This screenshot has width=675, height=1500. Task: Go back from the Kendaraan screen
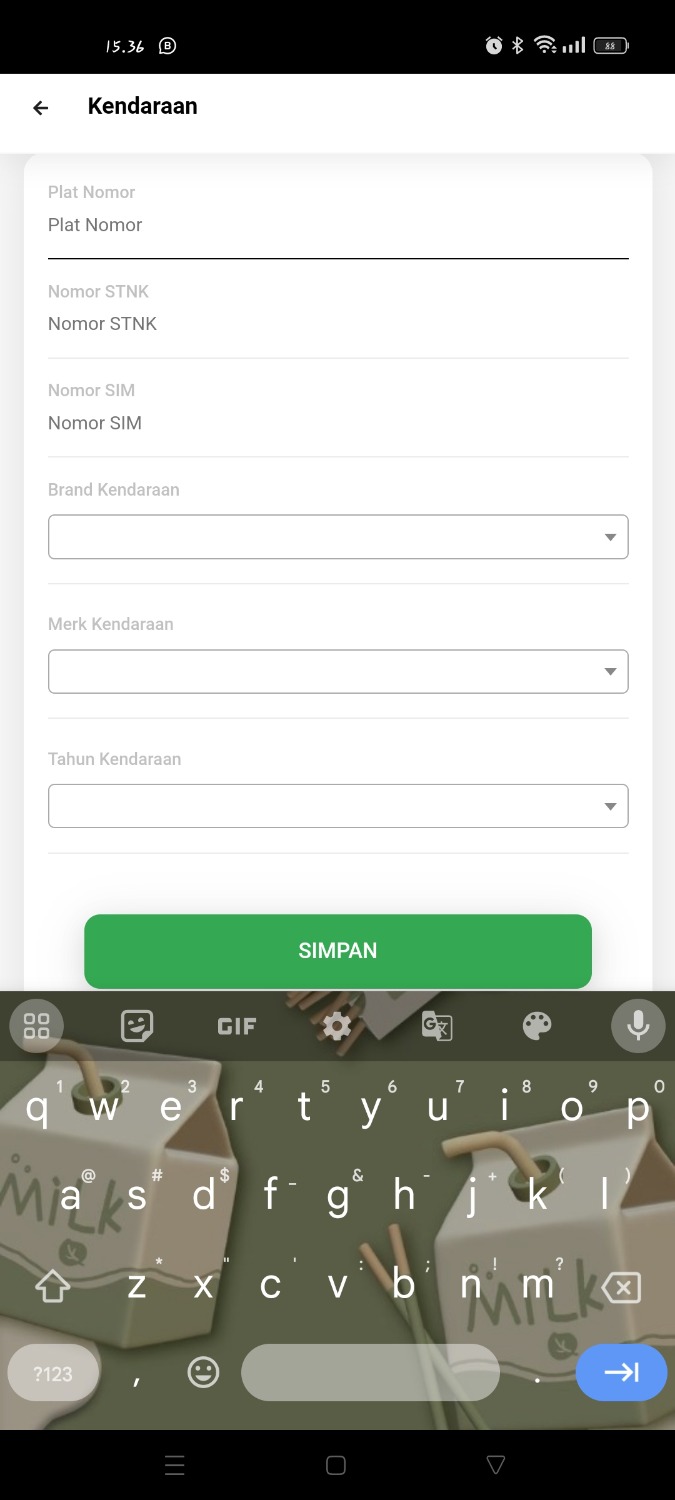point(41,108)
